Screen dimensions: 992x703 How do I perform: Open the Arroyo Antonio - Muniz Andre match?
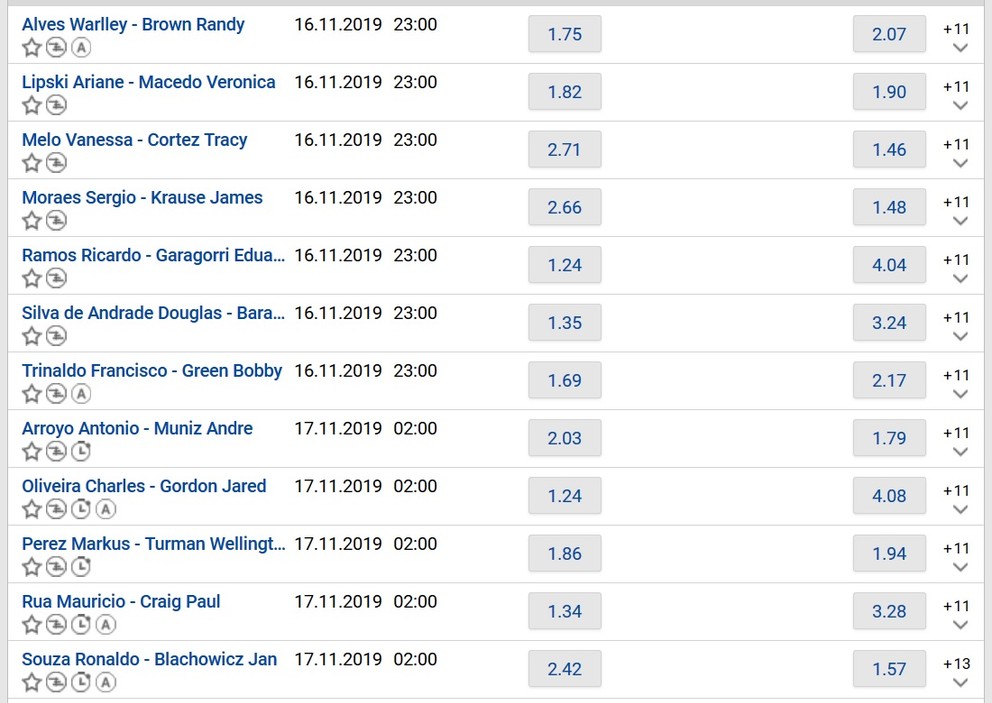pos(137,428)
